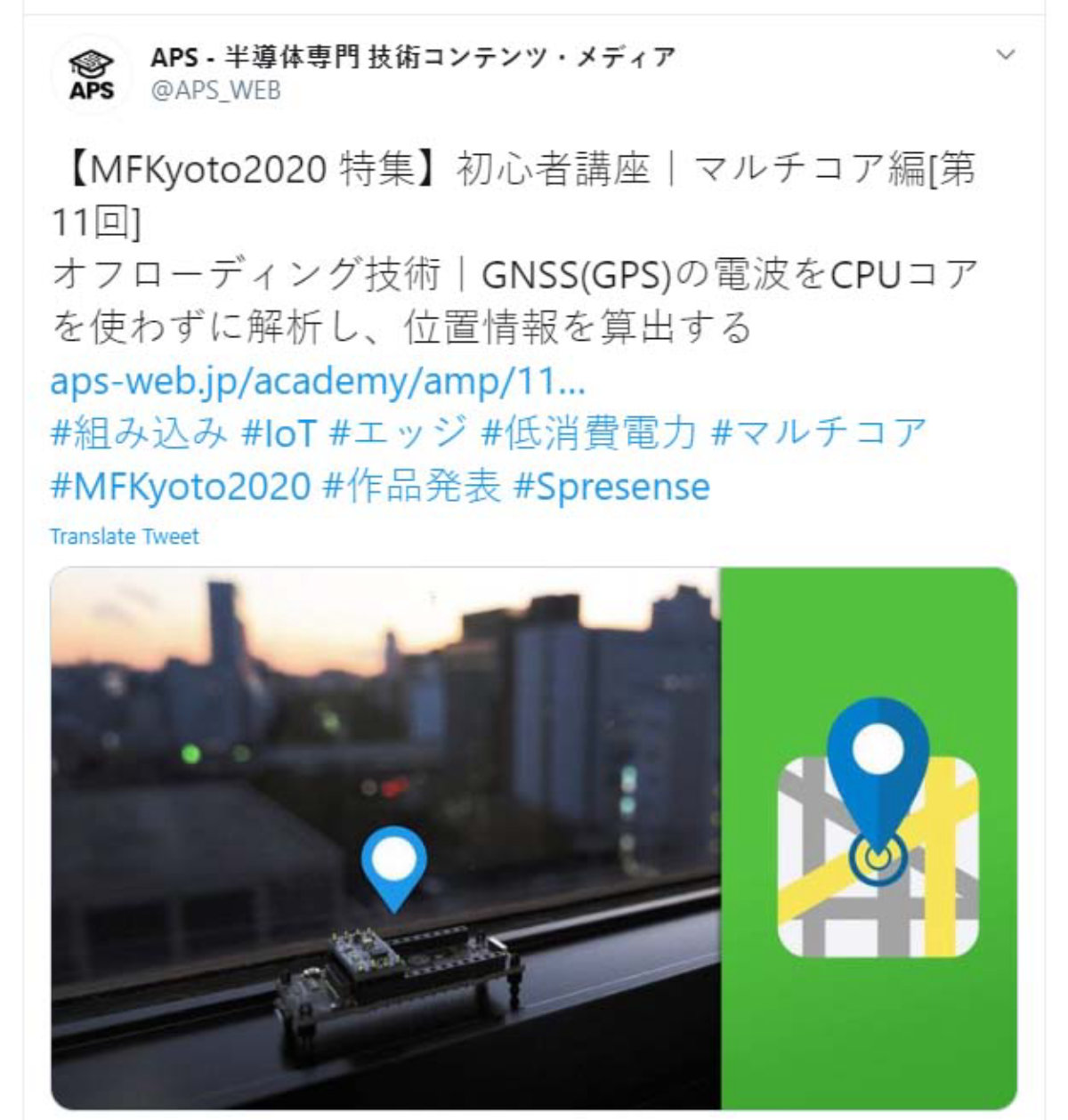
Task: Open the #エッジ hashtag
Action: click(x=398, y=433)
